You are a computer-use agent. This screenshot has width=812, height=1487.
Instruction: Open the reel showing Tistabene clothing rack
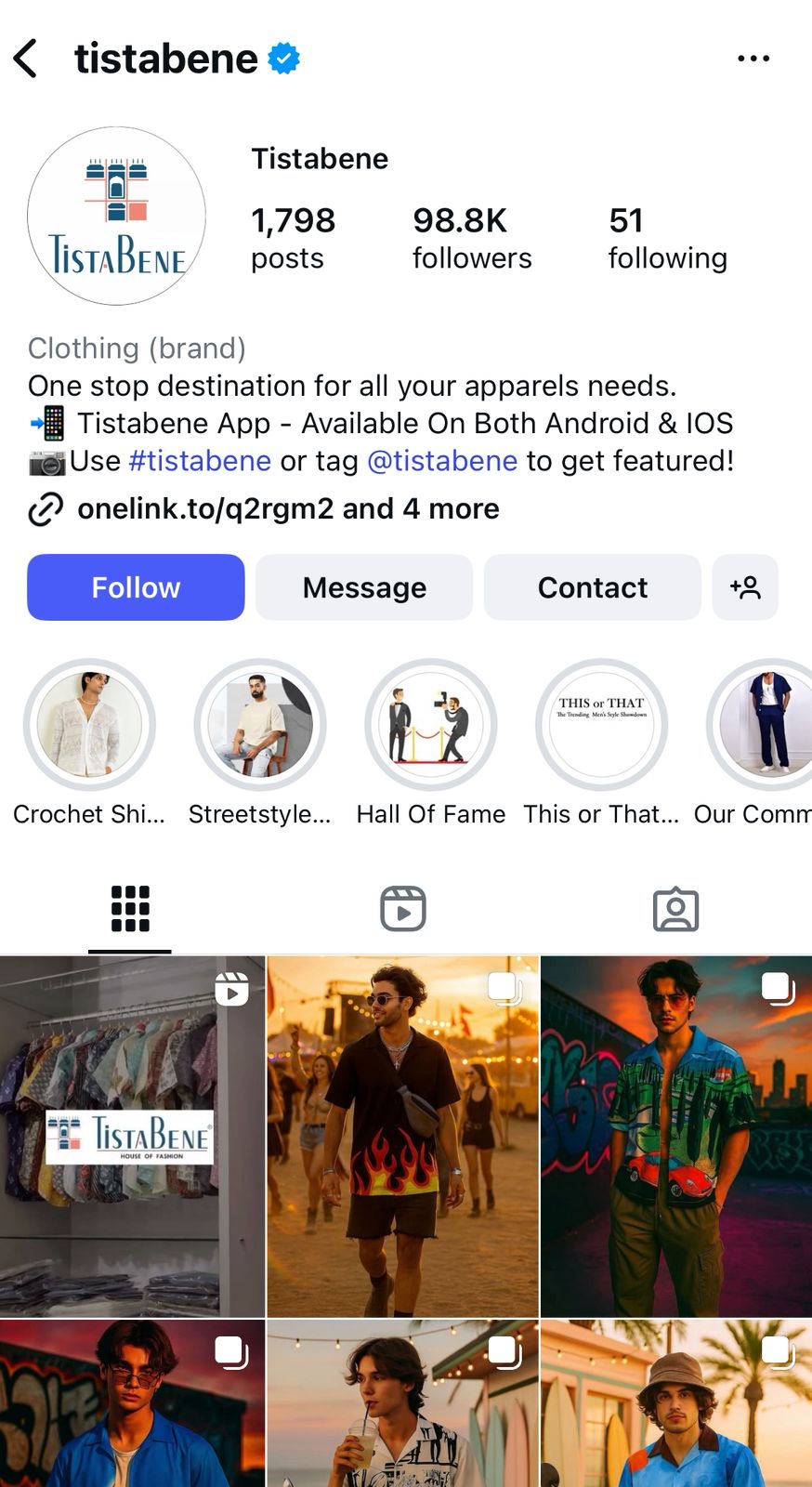click(132, 1136)
